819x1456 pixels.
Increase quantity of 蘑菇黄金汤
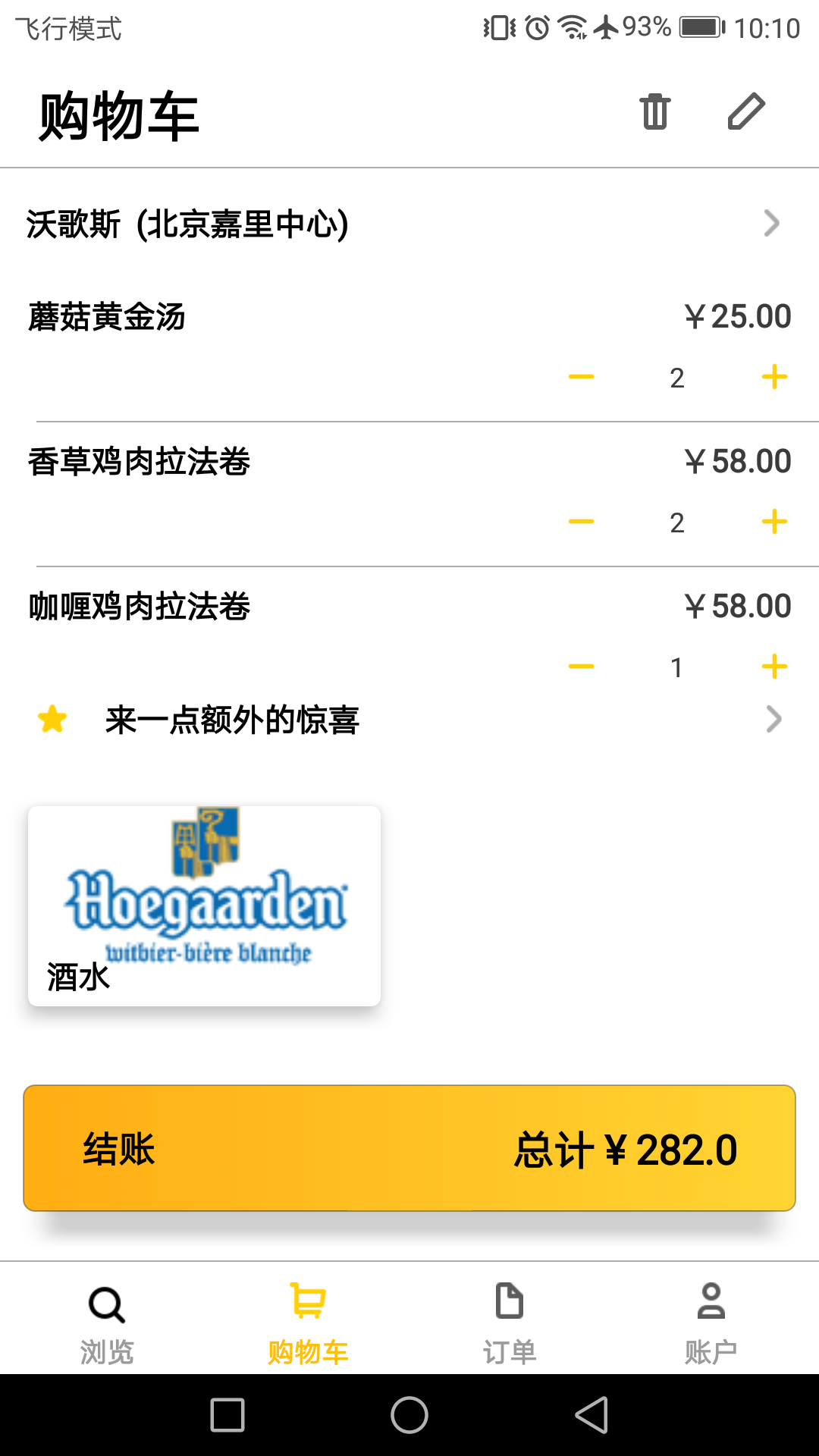[x=774, y=377]
